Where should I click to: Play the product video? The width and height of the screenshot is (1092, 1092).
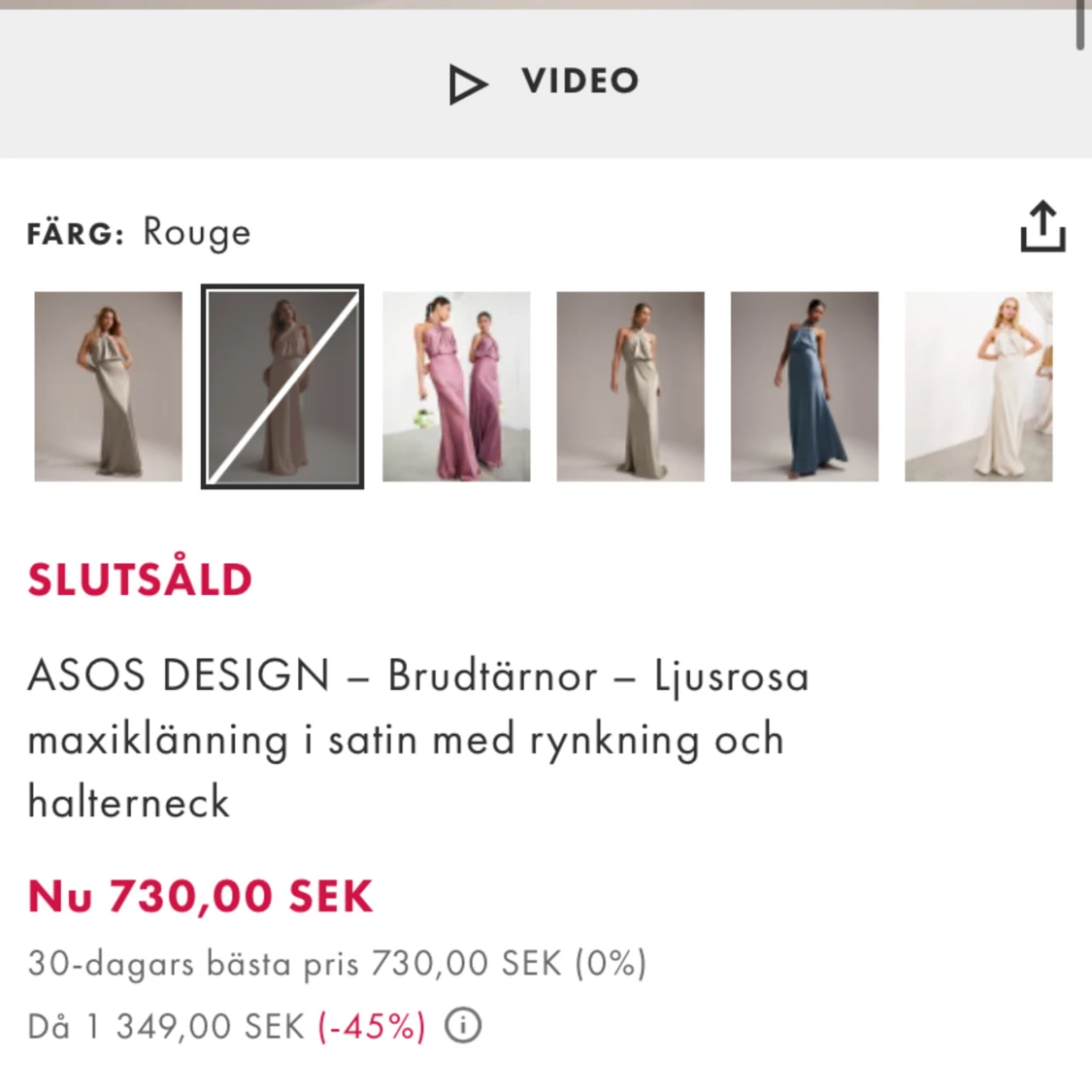[544, 83]
